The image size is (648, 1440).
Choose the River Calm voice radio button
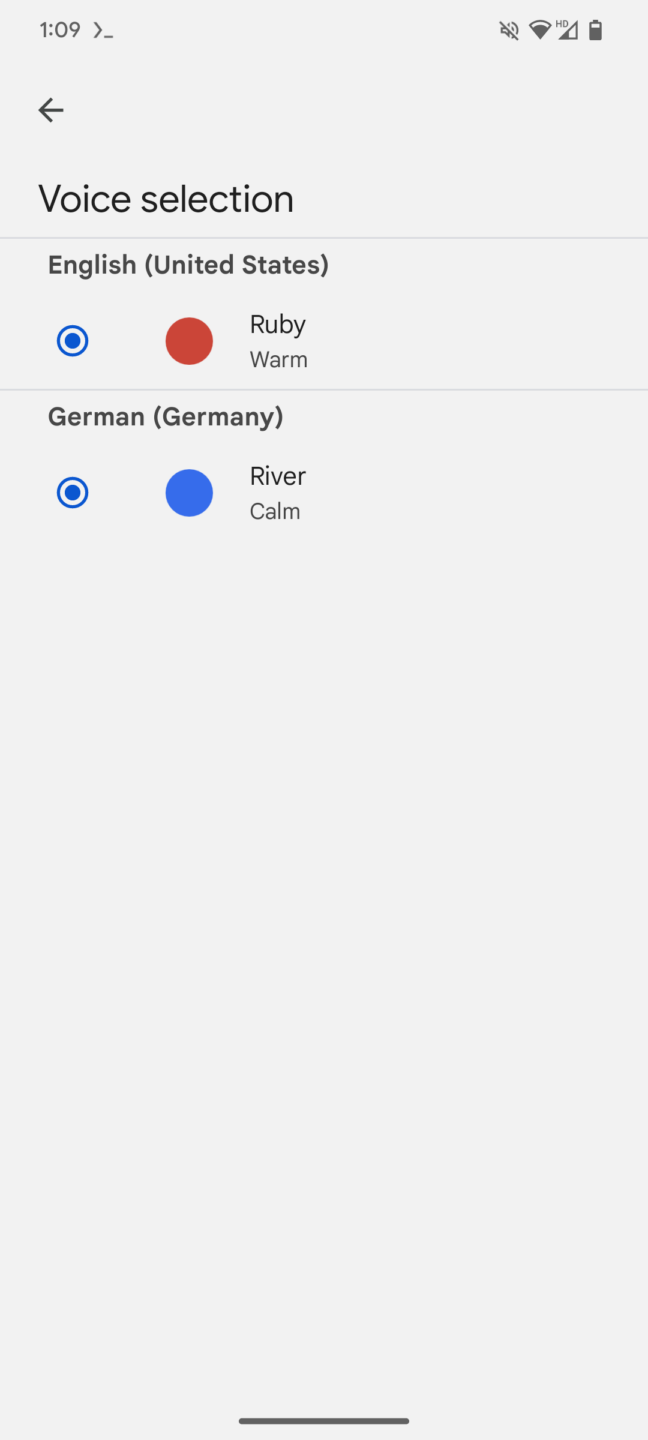72,493
